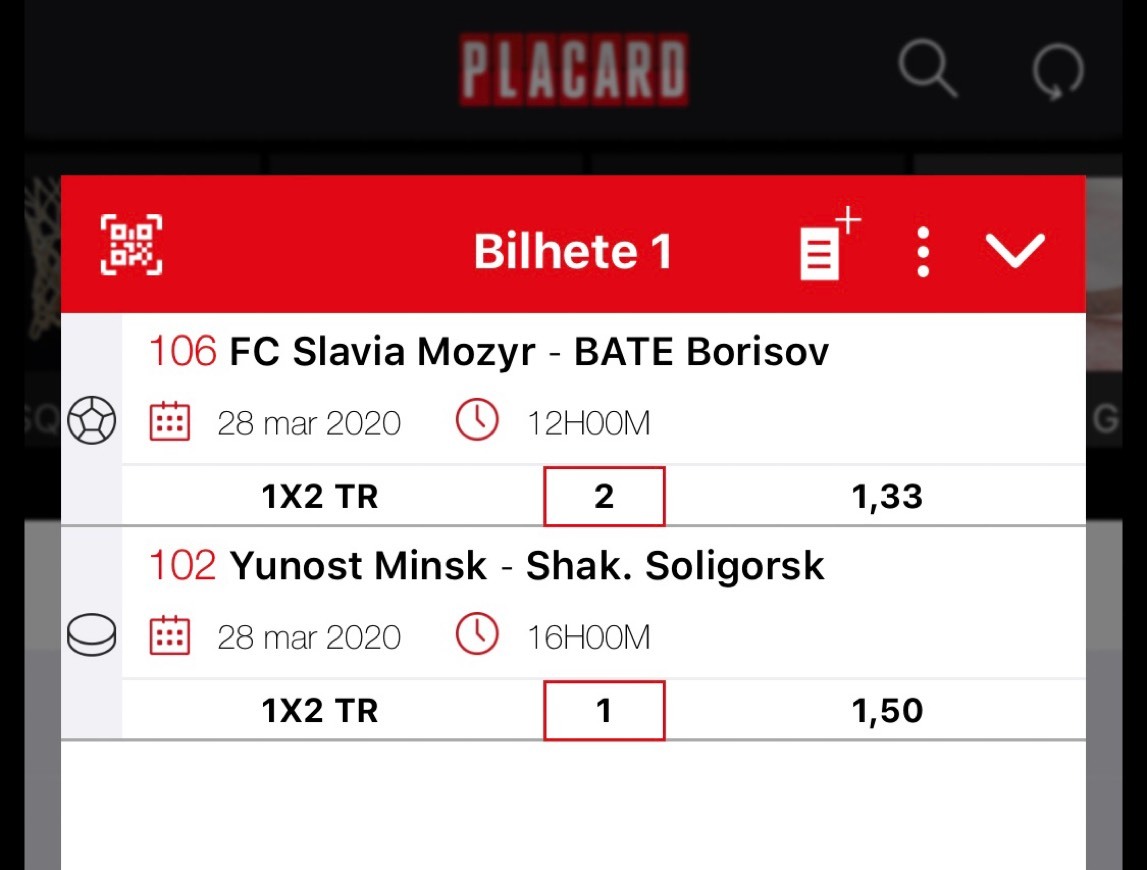Tap selection 2 for Slavia Mozyr match

604,496
